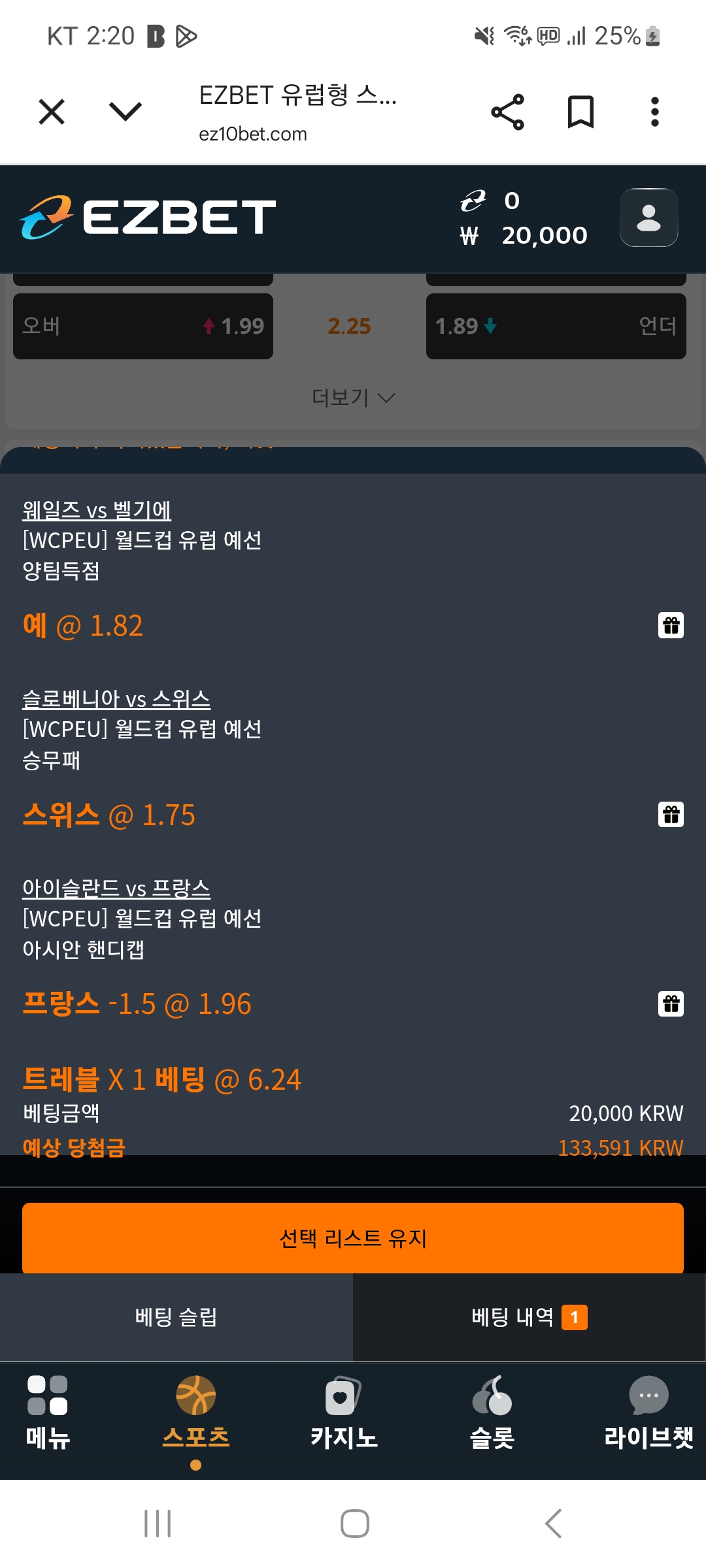Open the 웨일즈 vs 벨기에 match link
The image size is (706, 1568).
[97, 510]
